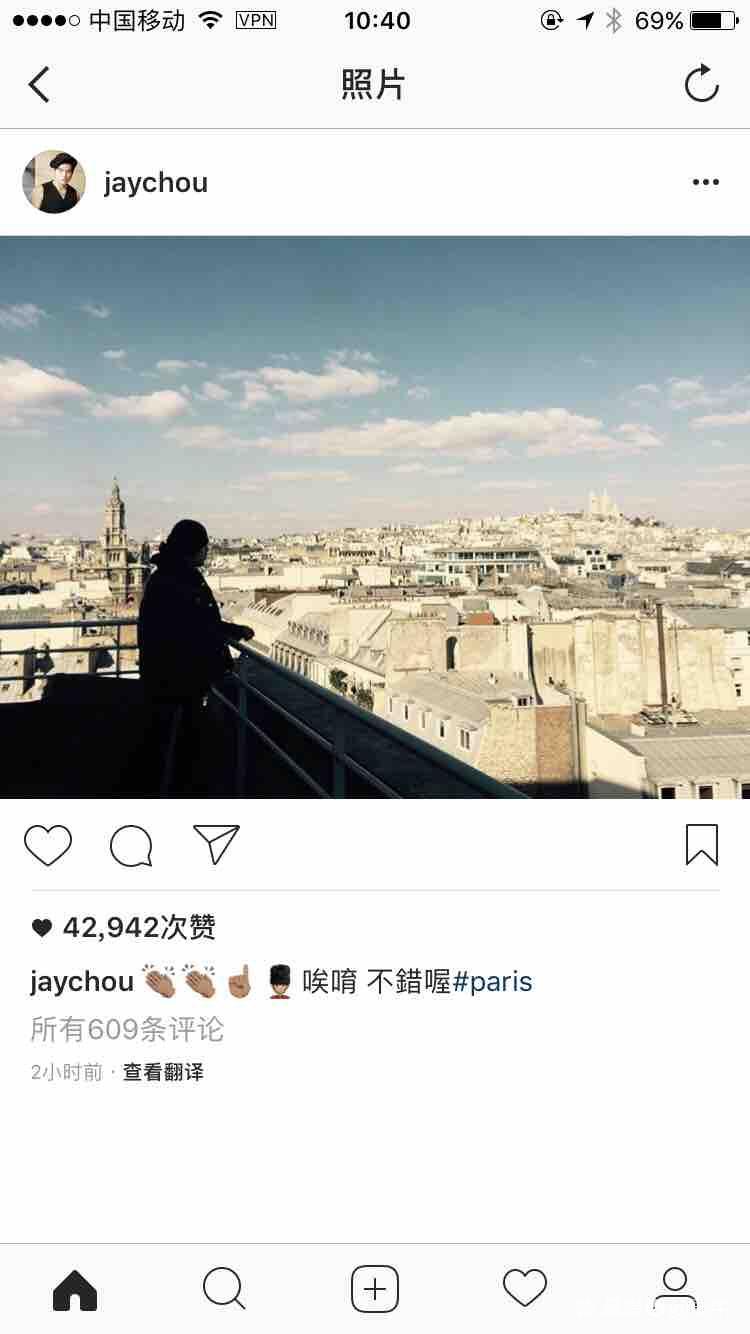The height and width of the screenshot is (1334, 750).
Task: Switch to the Home tab
Action: point(75,1289)
